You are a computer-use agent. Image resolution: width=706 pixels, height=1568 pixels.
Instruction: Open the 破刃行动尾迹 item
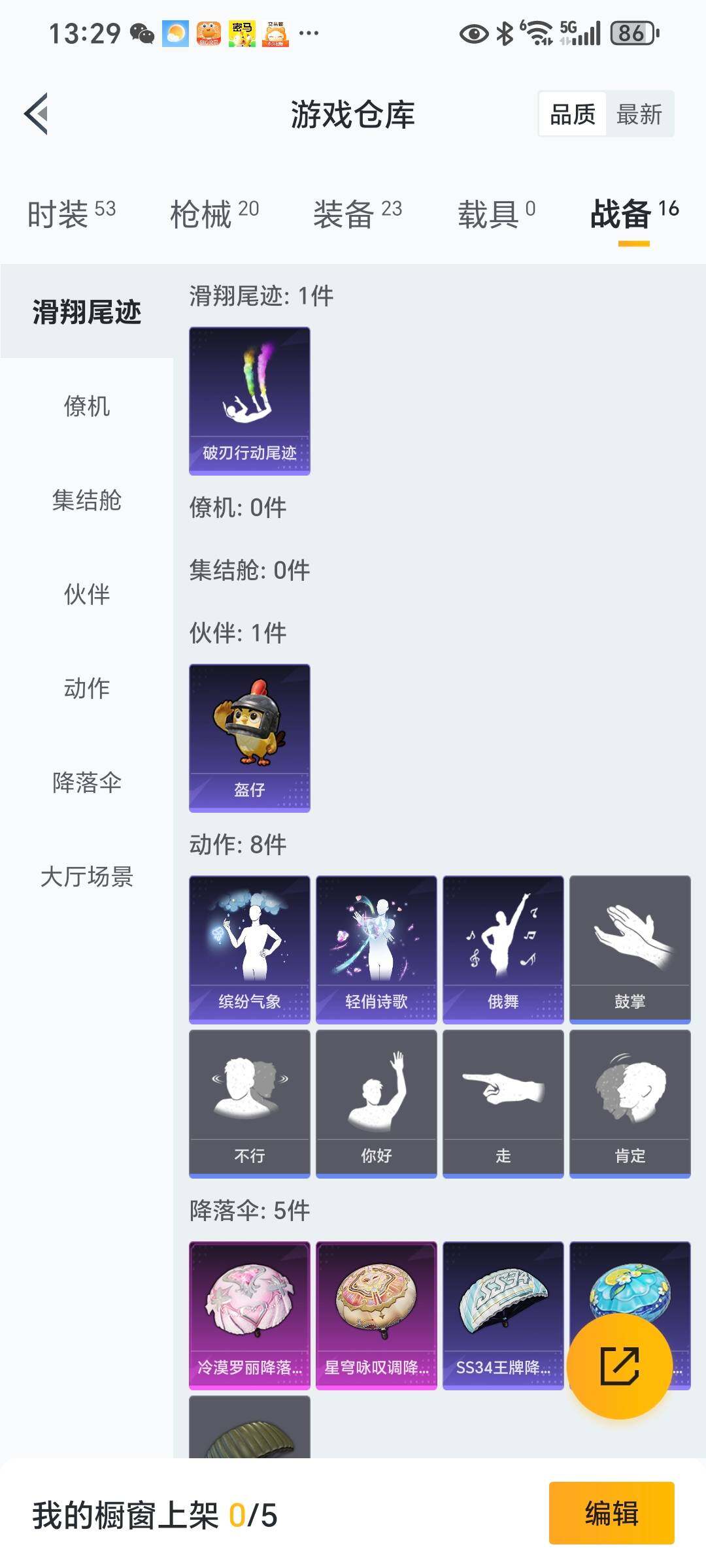[250, 400]
